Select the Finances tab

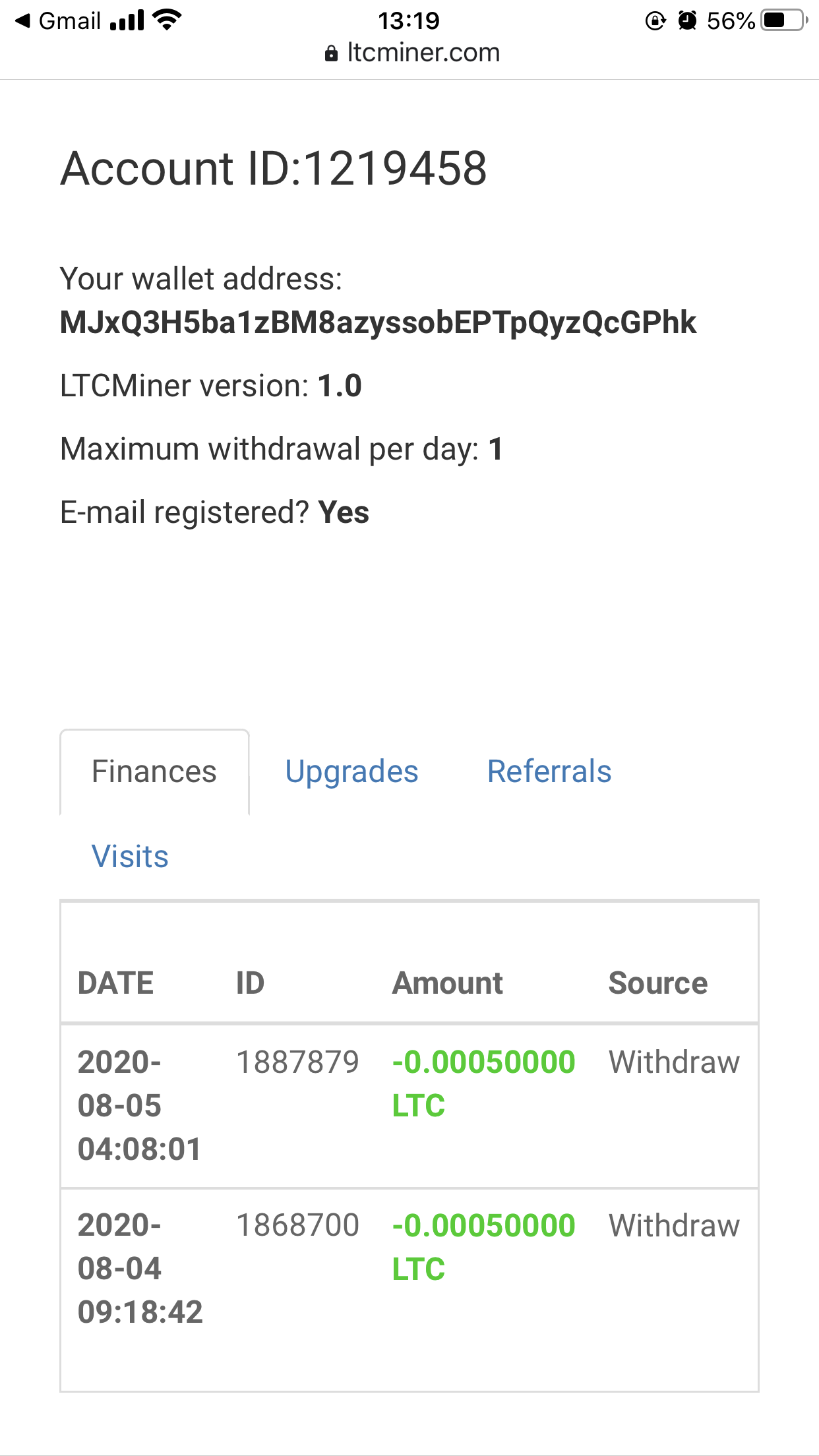pos(154,772)
